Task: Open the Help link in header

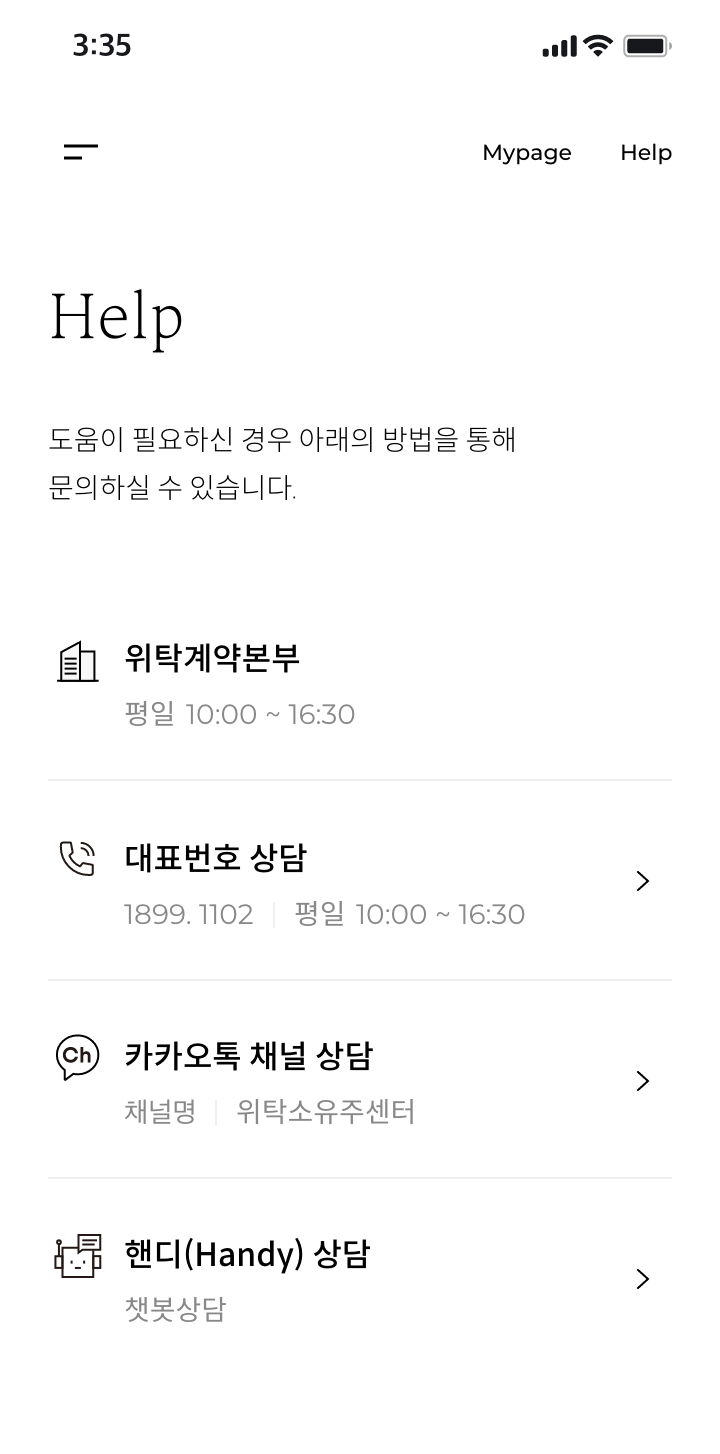Action: tap(646, 153)
